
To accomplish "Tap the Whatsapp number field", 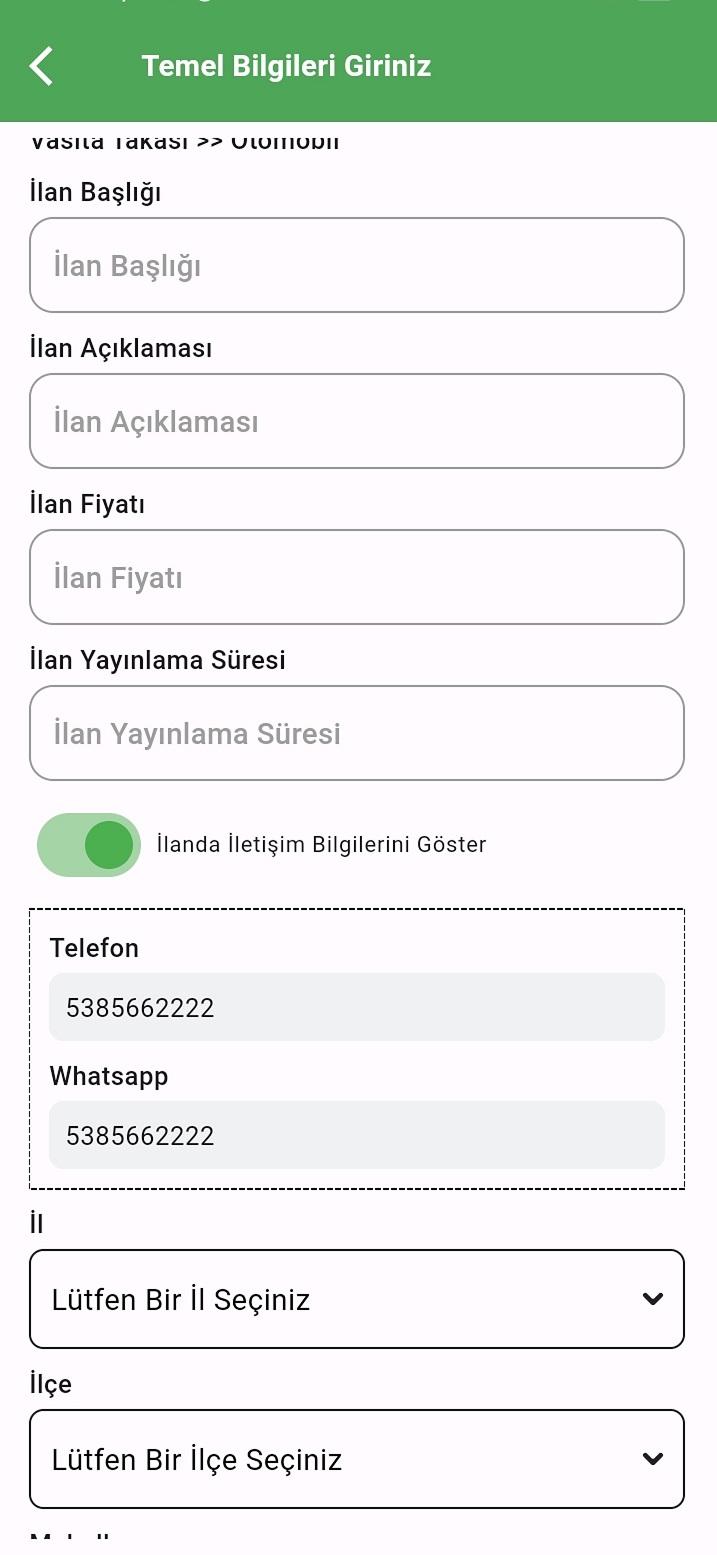I will [x=357, y=1135].
